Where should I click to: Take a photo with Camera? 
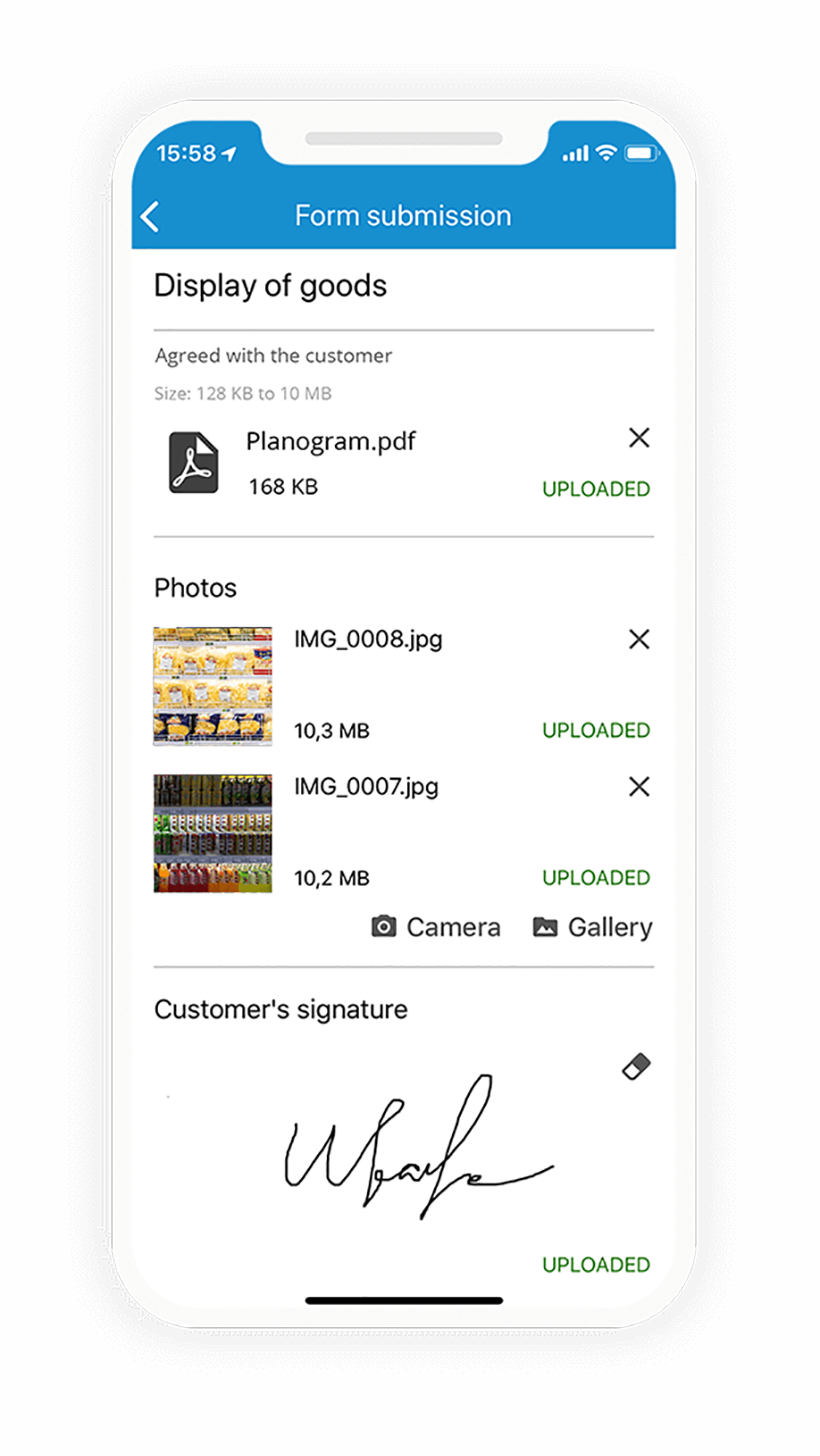point(436,927)
